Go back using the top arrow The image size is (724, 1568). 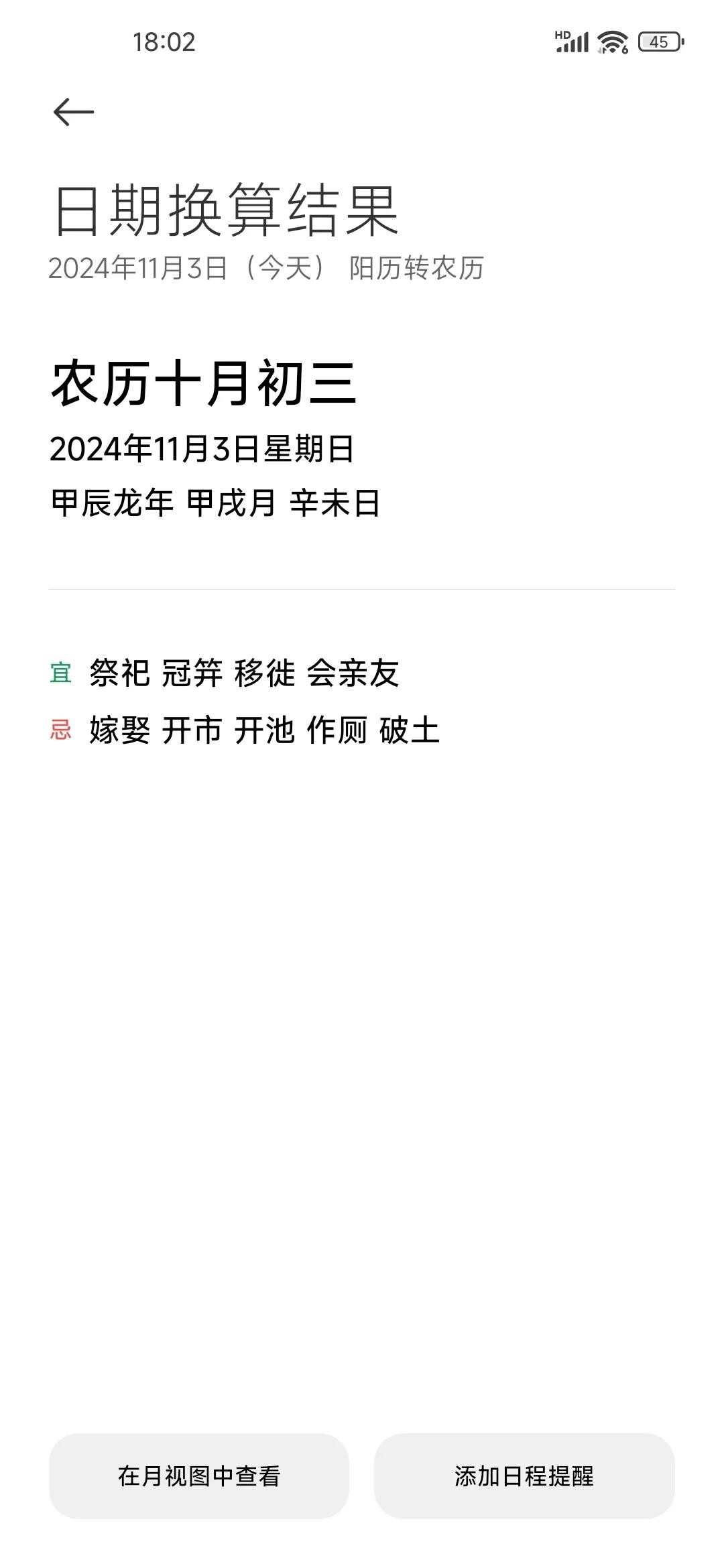[x=74, y=112]
